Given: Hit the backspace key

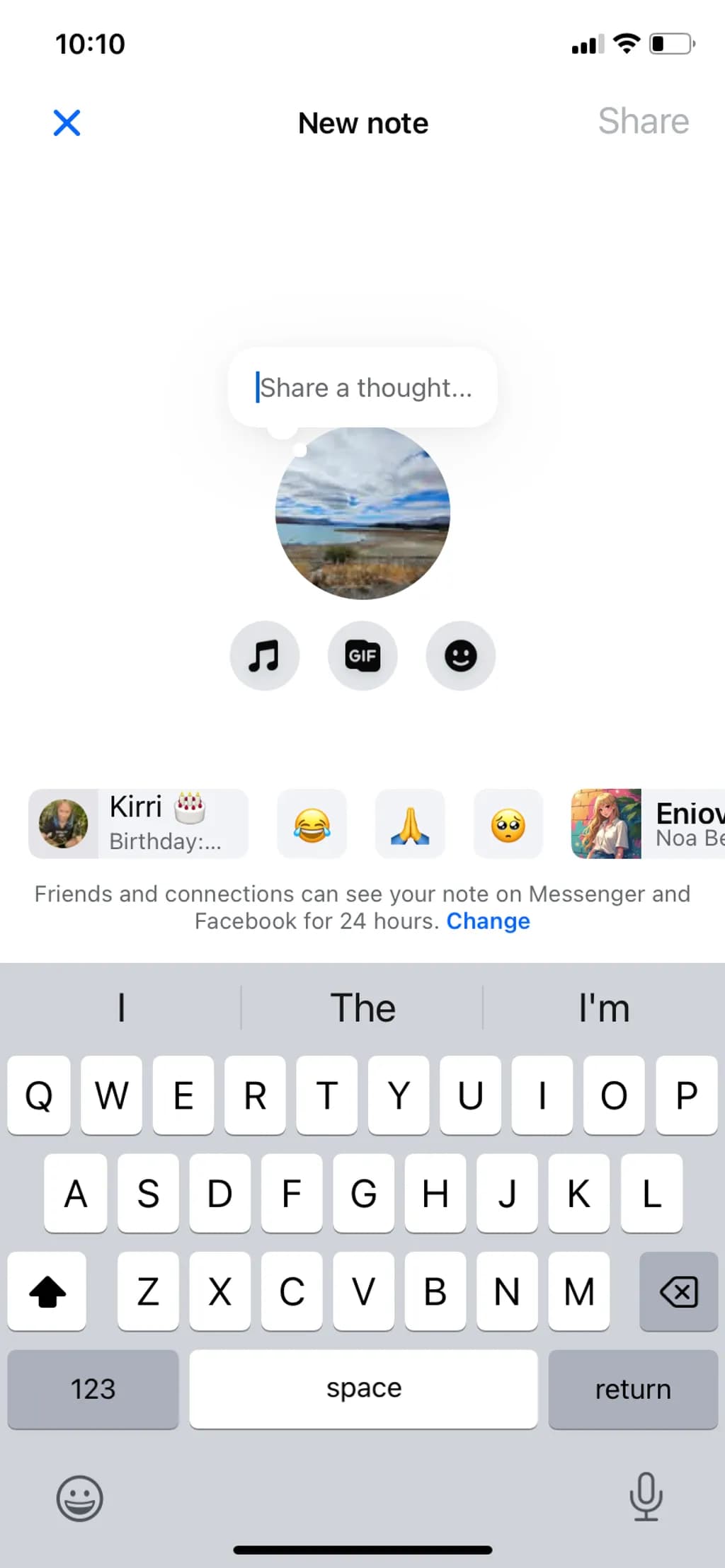Looking at the screenshot, I should 678,1291.
